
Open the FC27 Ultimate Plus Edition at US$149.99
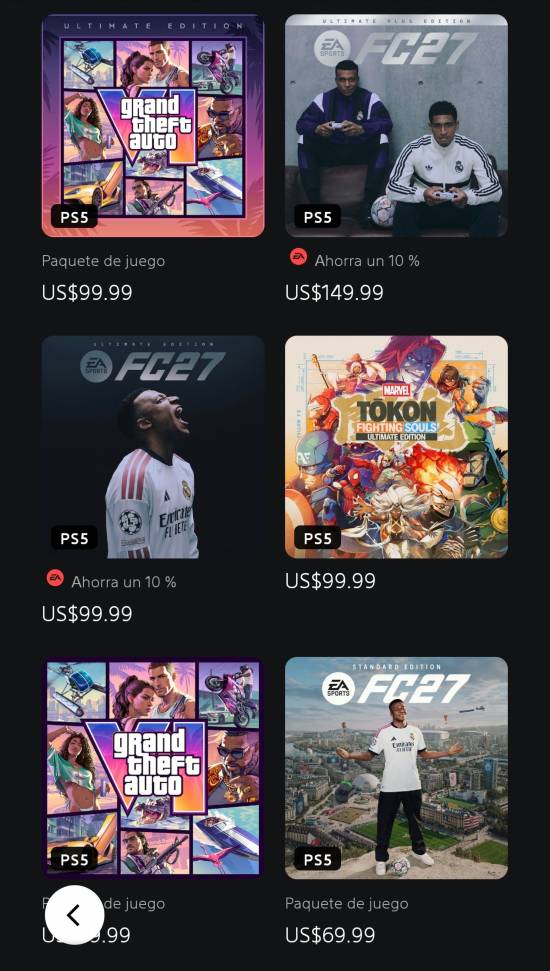396,126
